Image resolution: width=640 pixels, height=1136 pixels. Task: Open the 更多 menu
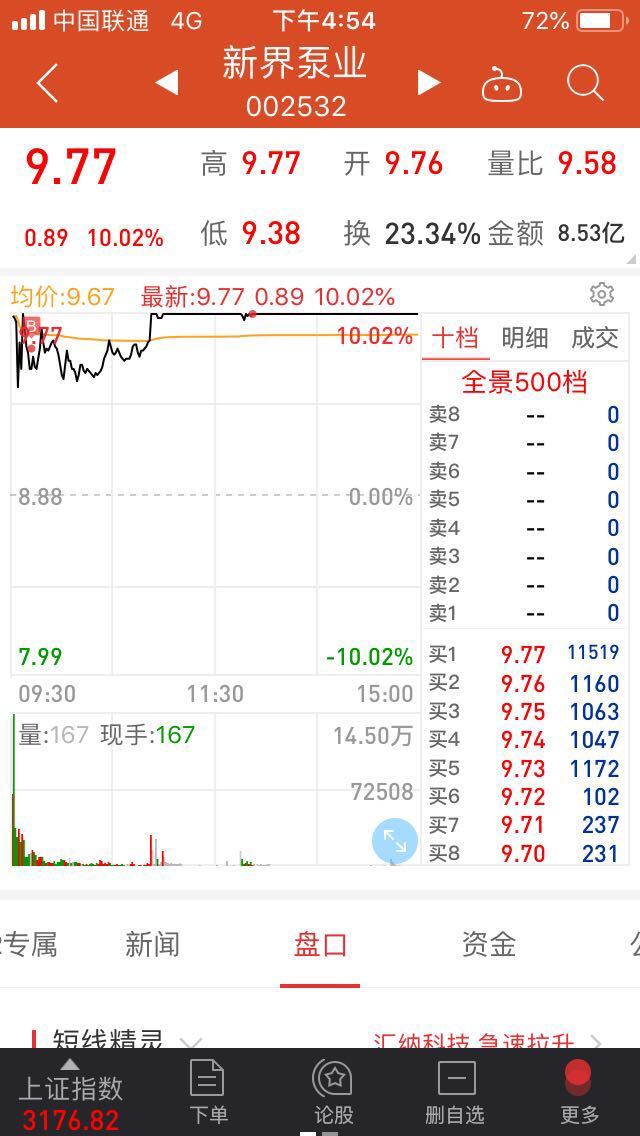(579, 1091)
